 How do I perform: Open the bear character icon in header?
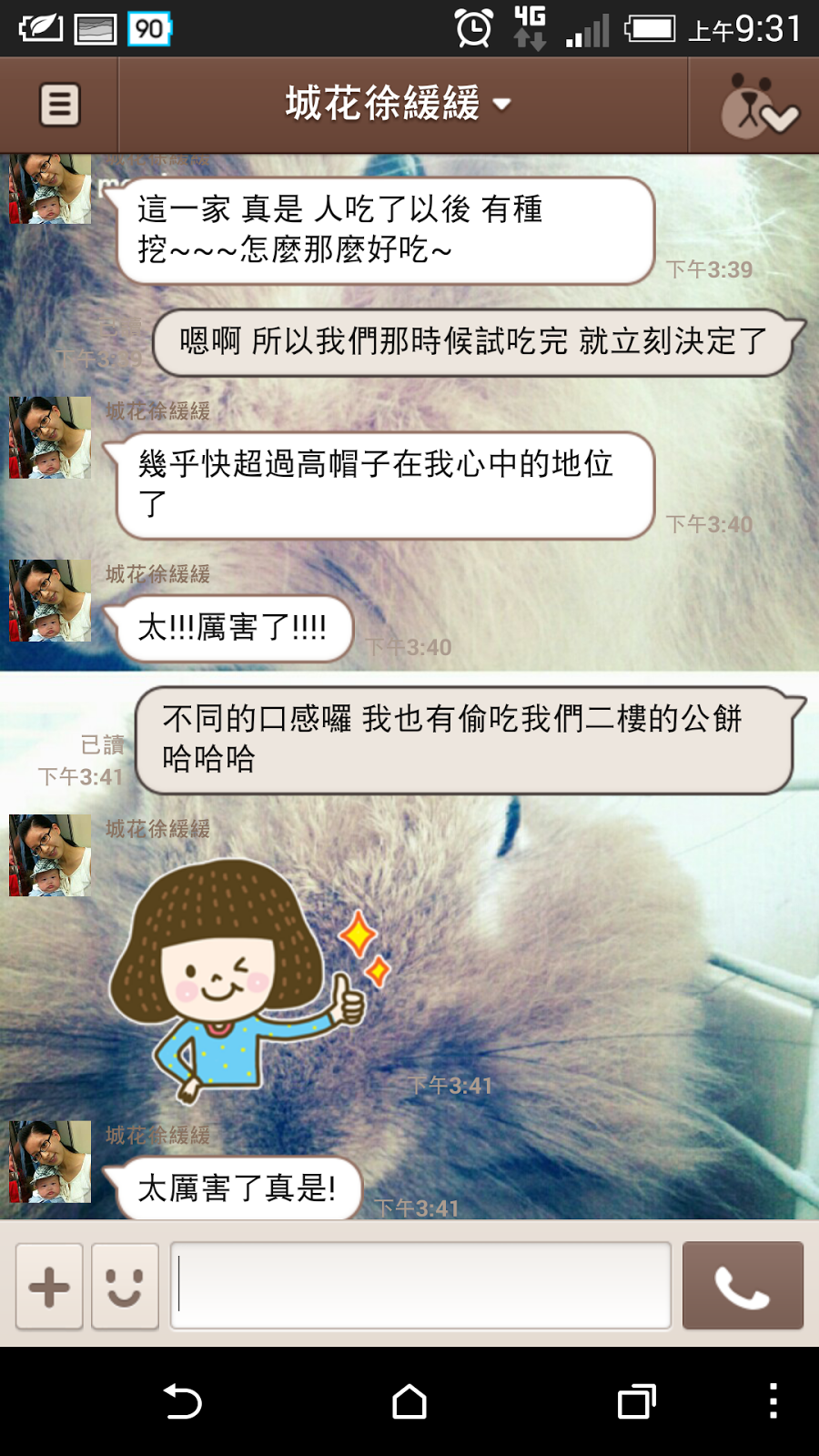[754, 106]
